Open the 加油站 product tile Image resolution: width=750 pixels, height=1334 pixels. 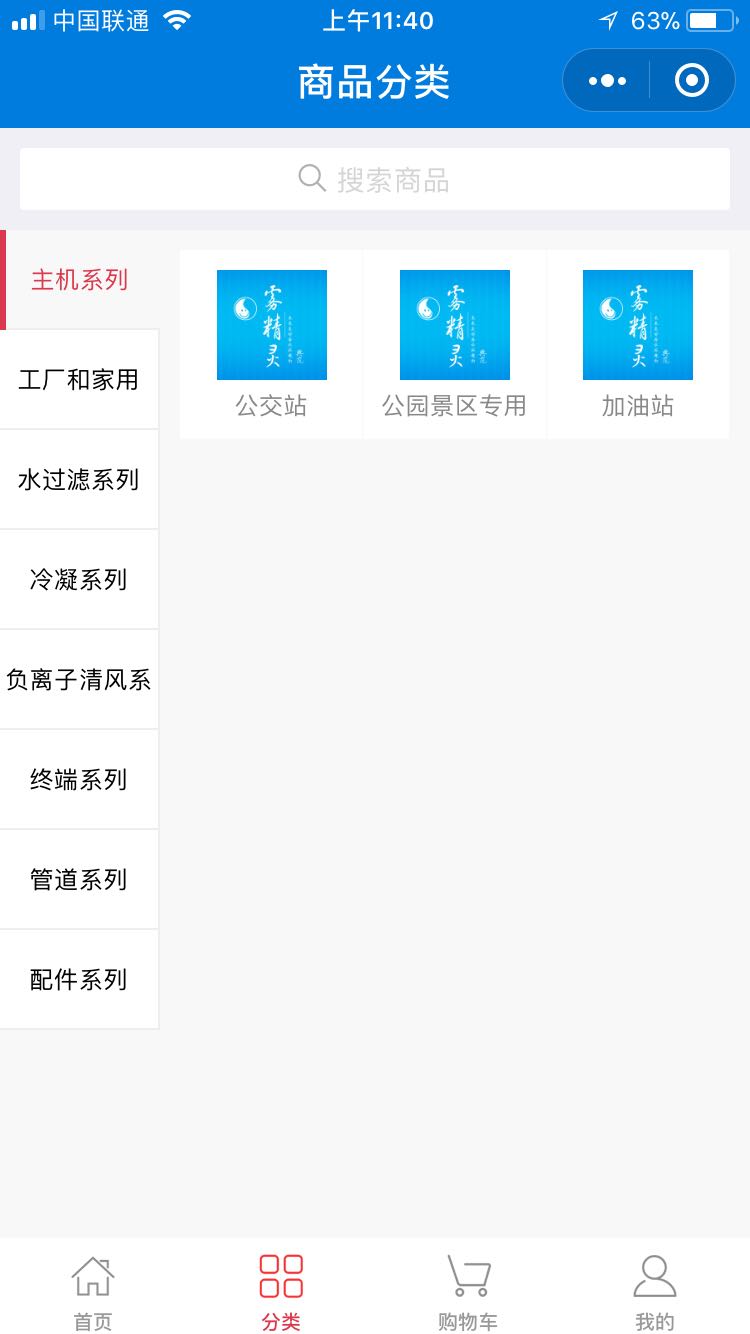[x=638, y=344]
